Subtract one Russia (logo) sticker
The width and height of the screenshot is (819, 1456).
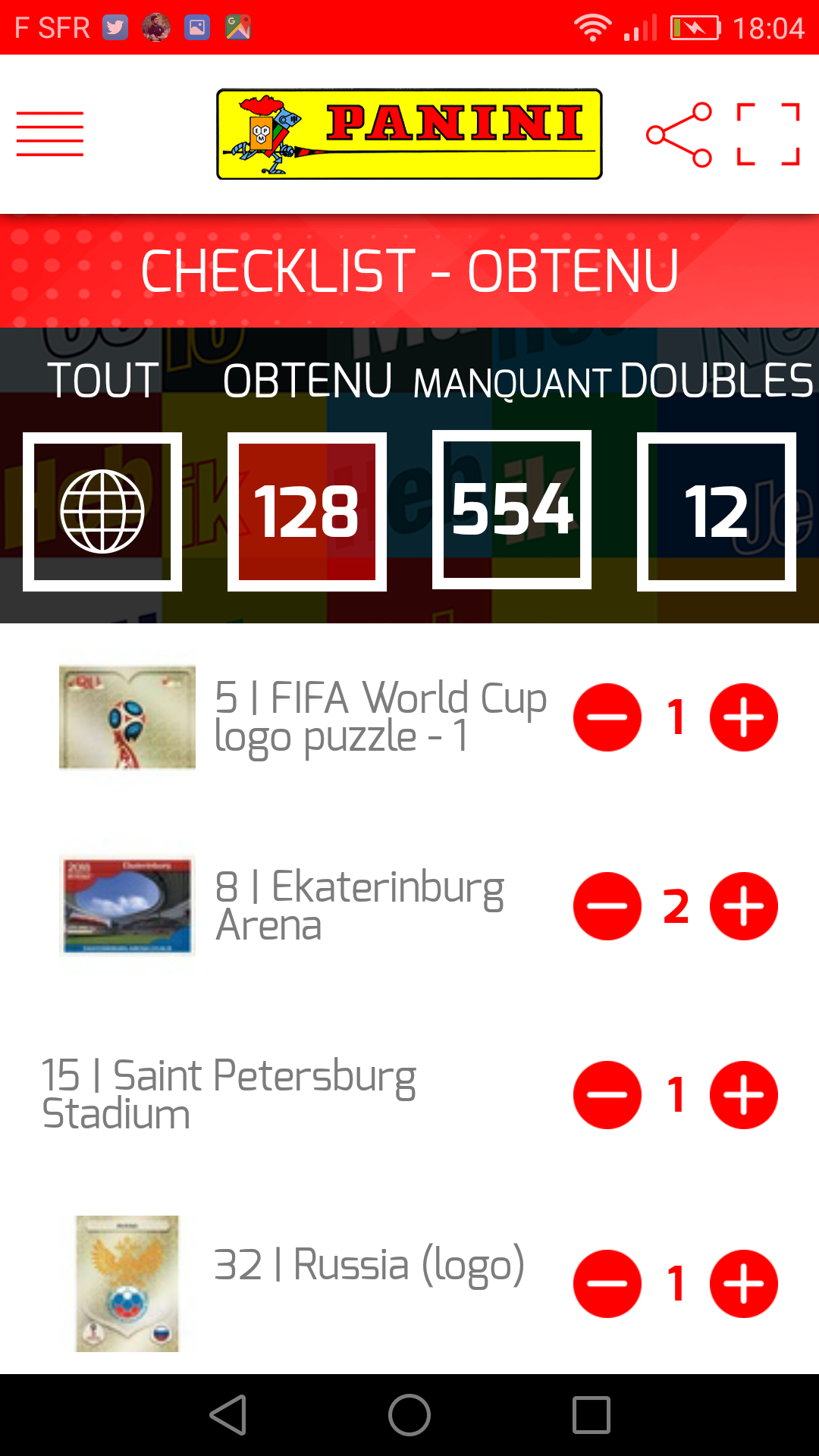[607, 1284]
